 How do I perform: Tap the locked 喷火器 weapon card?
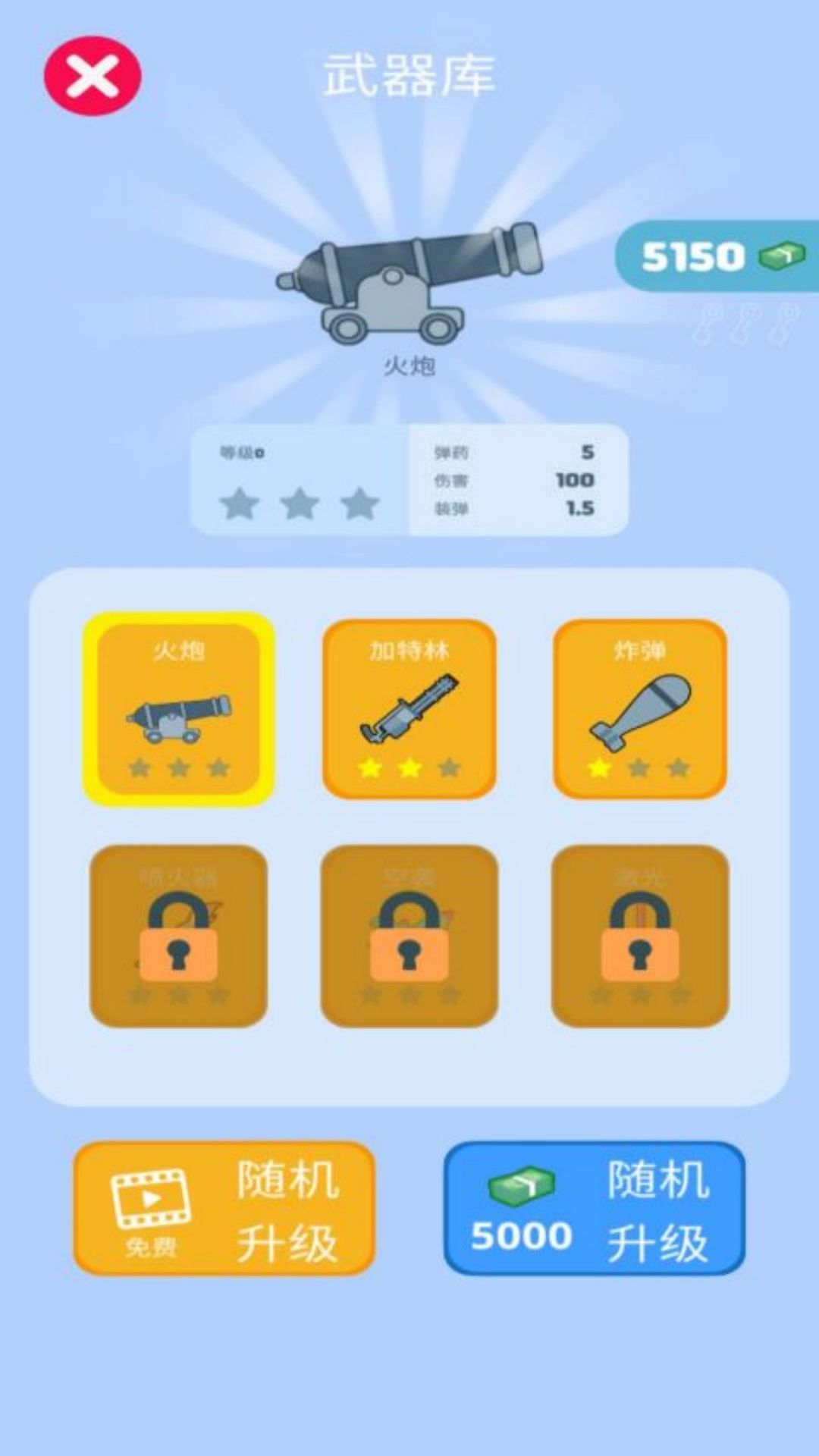(178, 937)
